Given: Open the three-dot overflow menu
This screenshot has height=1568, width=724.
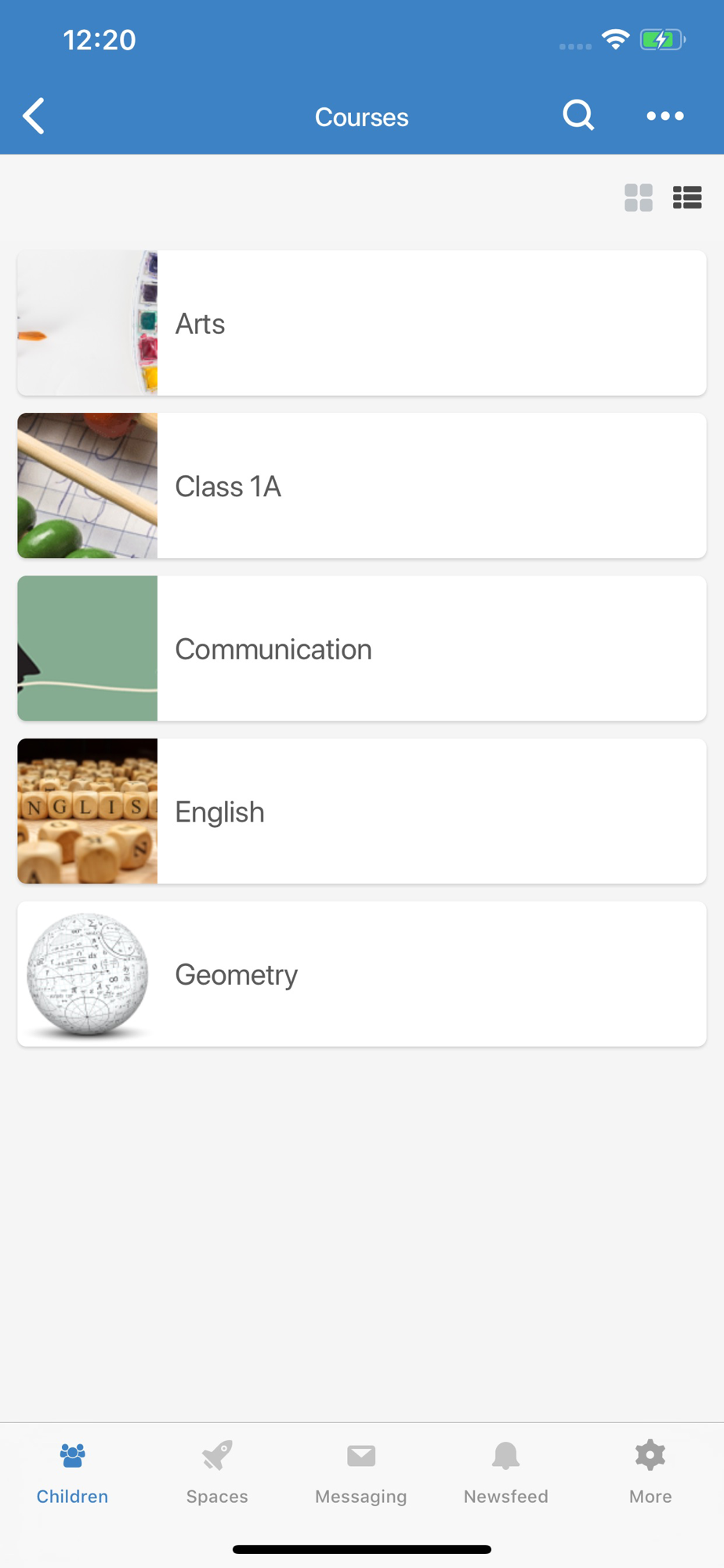Looking at the screenshot, I should (x=665, y=116).
